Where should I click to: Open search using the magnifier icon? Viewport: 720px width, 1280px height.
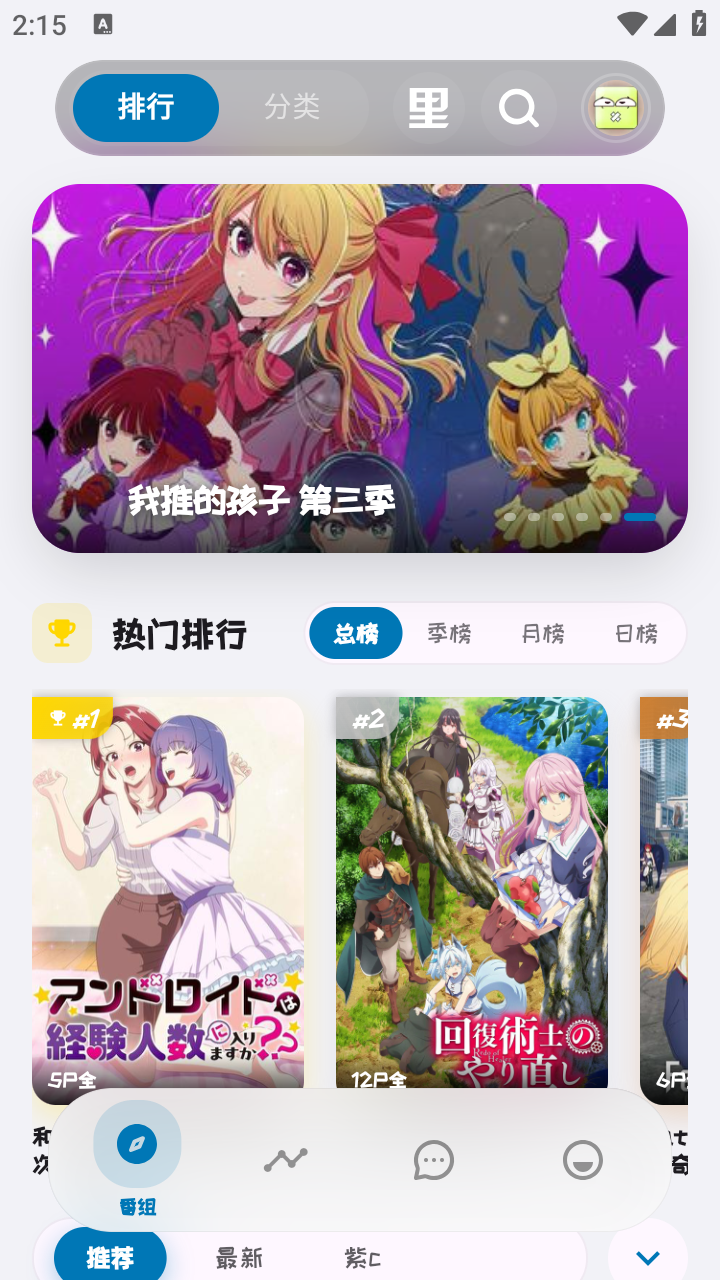point(519,108)
